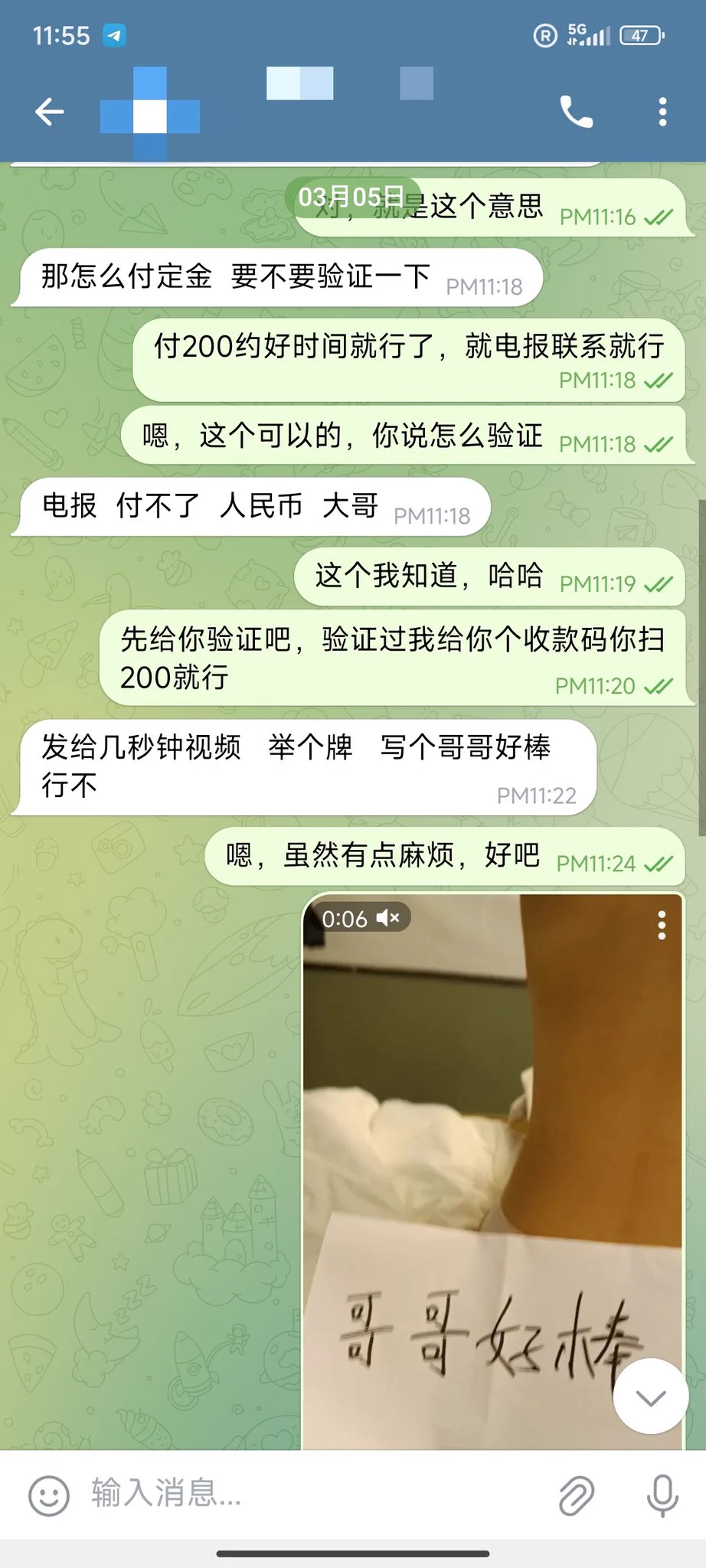Play the 0:06 video message
Viewport: 706px width, 1568px height.
tap(492, 1171)
